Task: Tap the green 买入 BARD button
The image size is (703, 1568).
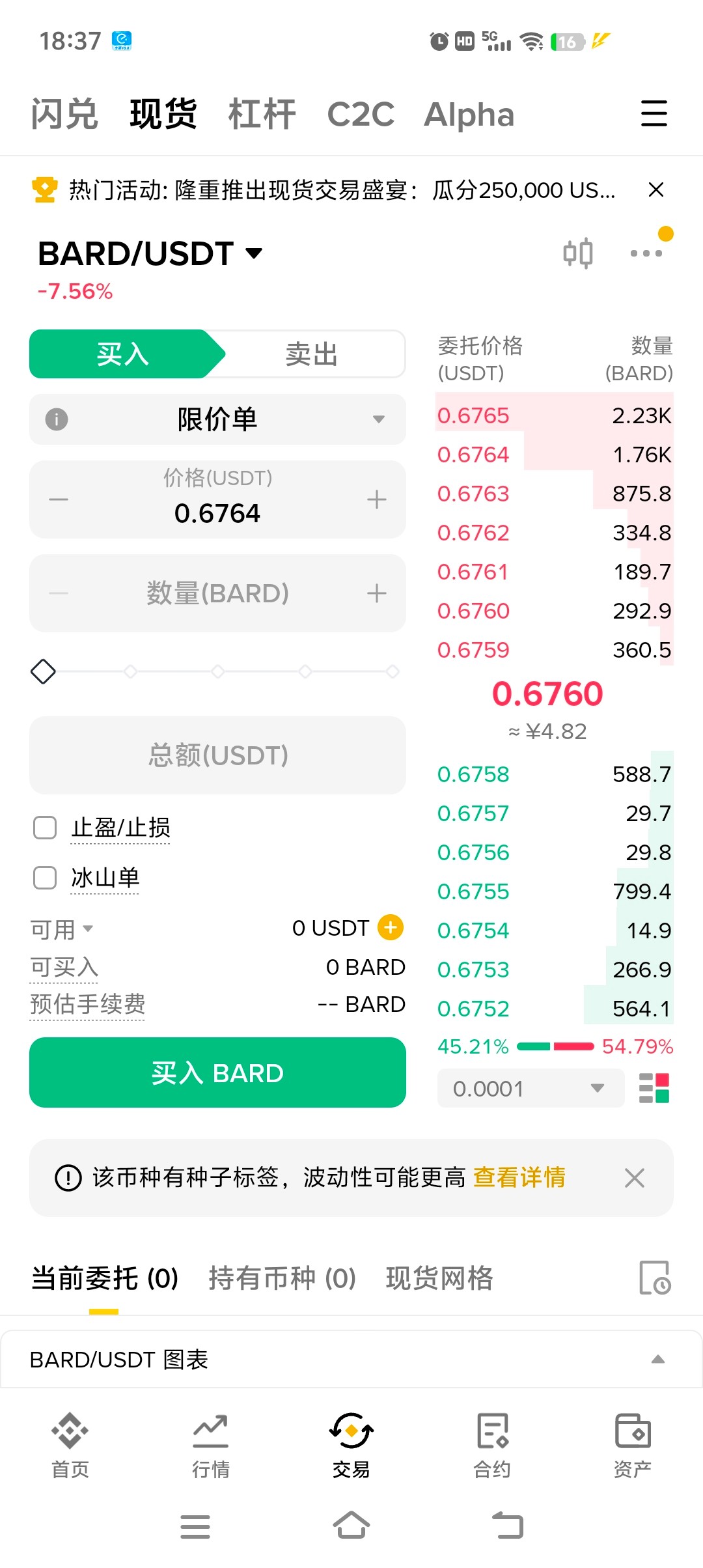Action: pyautogui.click(x=217, y=1072)
